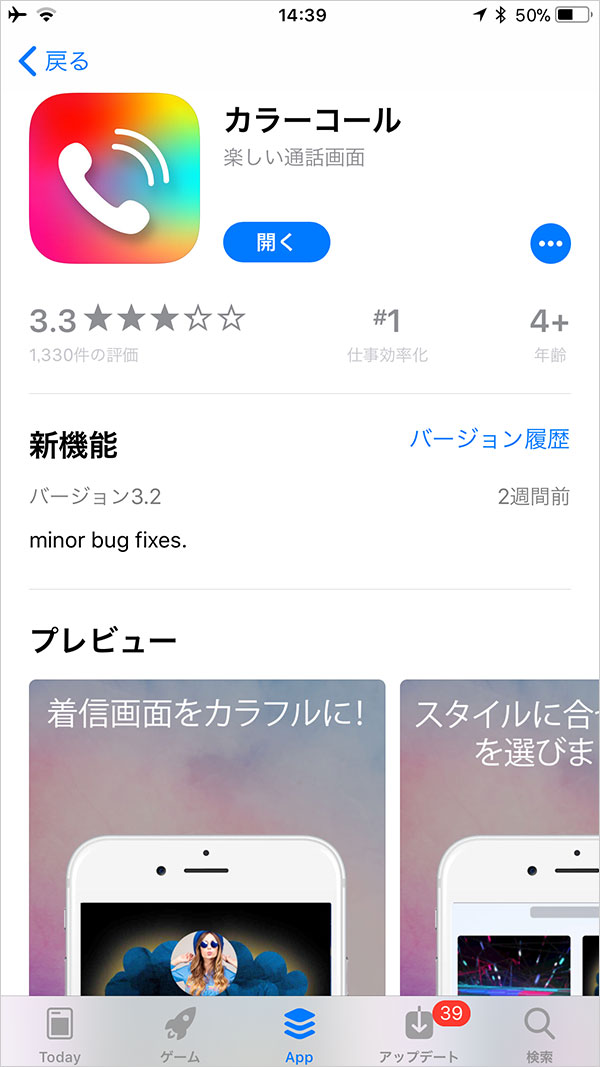Open the three-dot more options menu
Image resolution: width=600 pixels, height=1067 pixels.
(550, 243)
